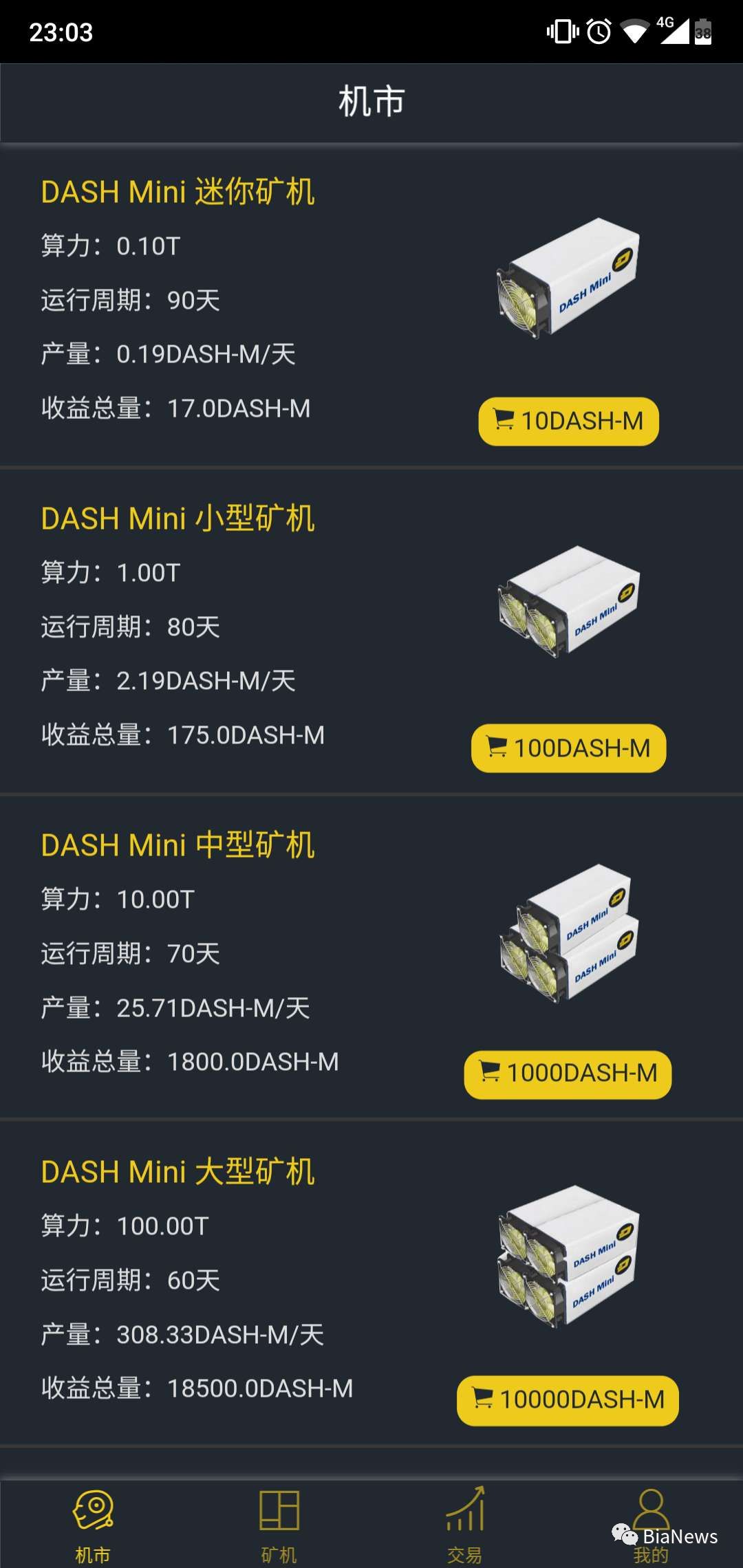Tap the clock showing 23:03
The height and width of the screenshot is (1568, 743).
[62, 31]
